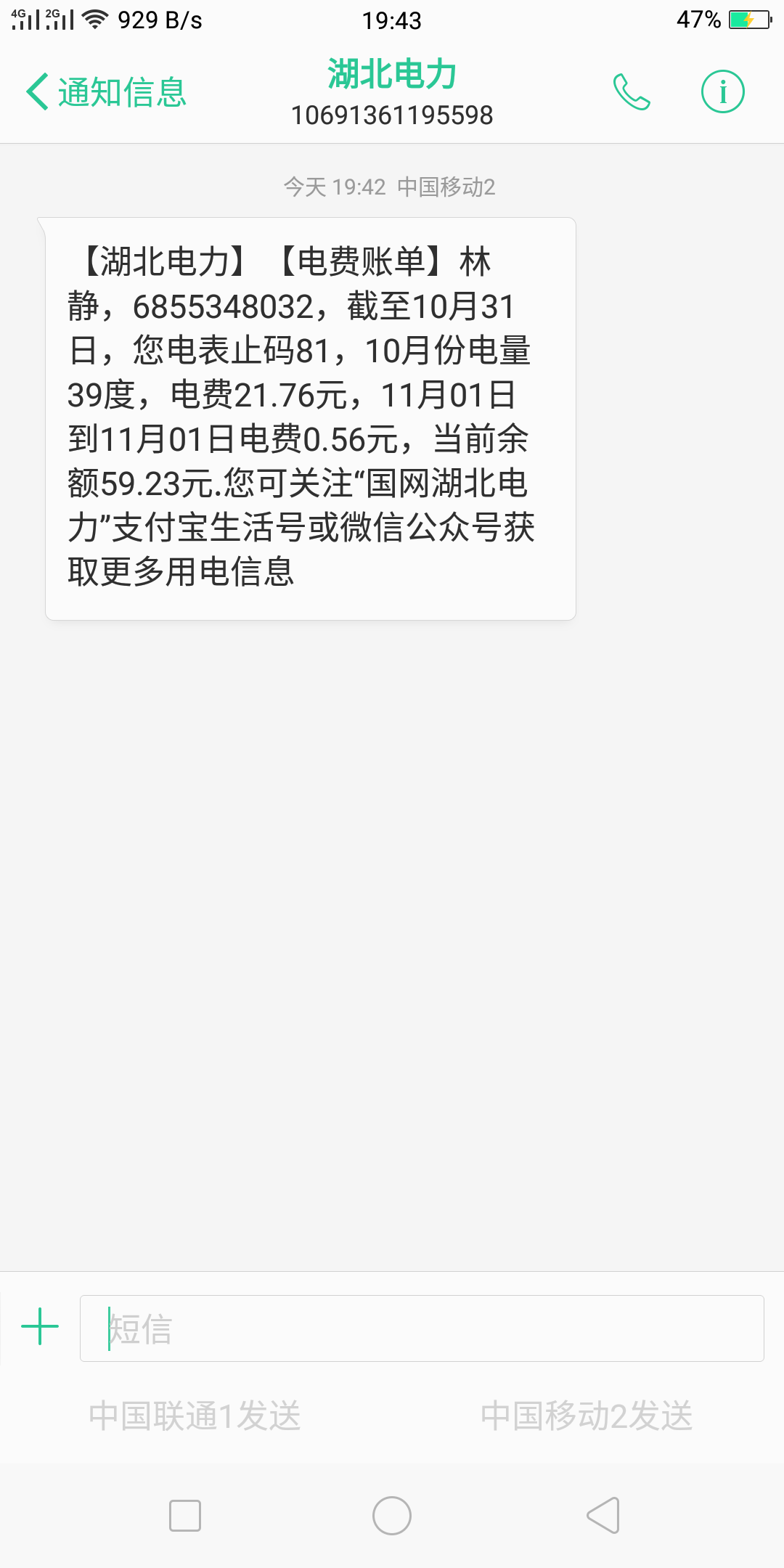784x1568 pixels.
Task: Send via 中国联通1发送
Action: coord(195,1416)
